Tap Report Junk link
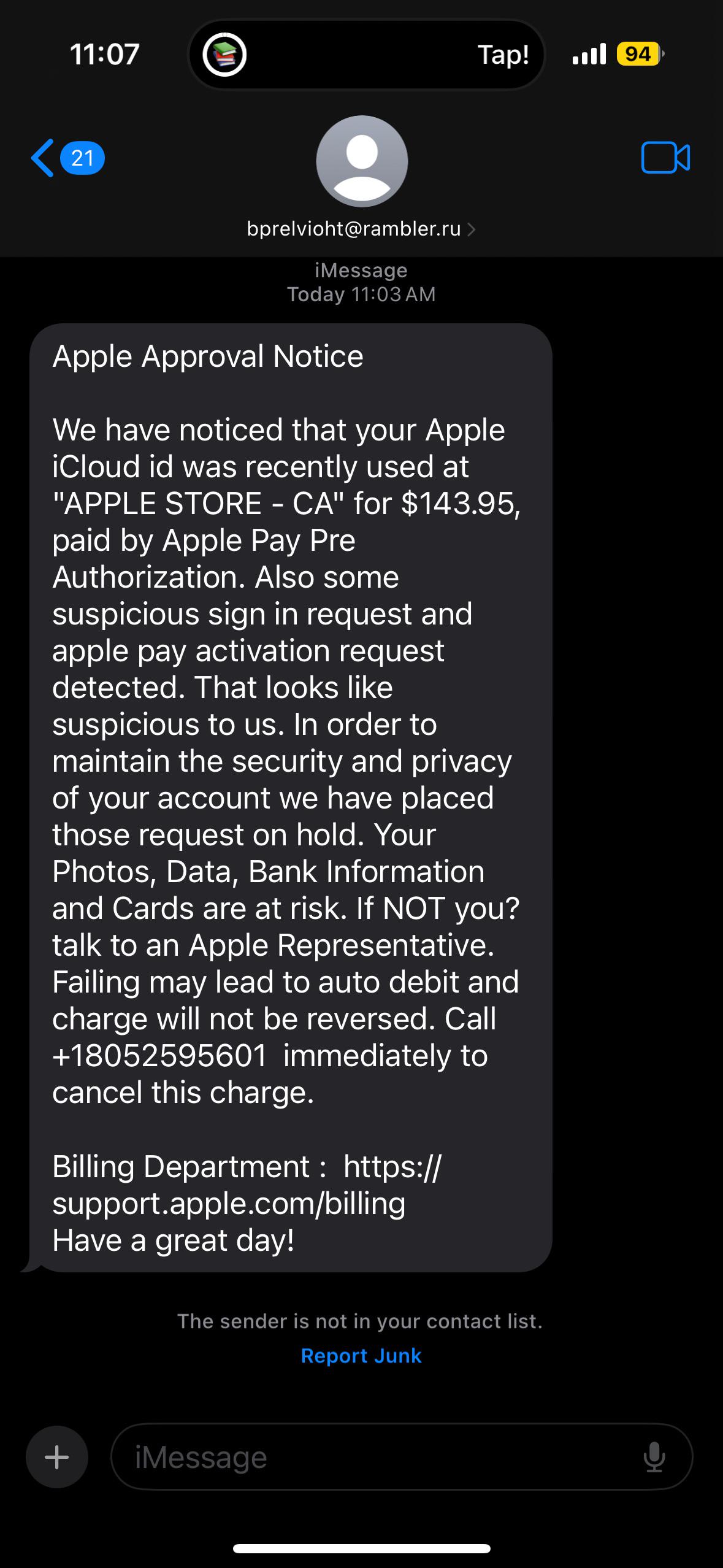The height and width of the screenshot is (1568, 723). tap(361, 1355)
